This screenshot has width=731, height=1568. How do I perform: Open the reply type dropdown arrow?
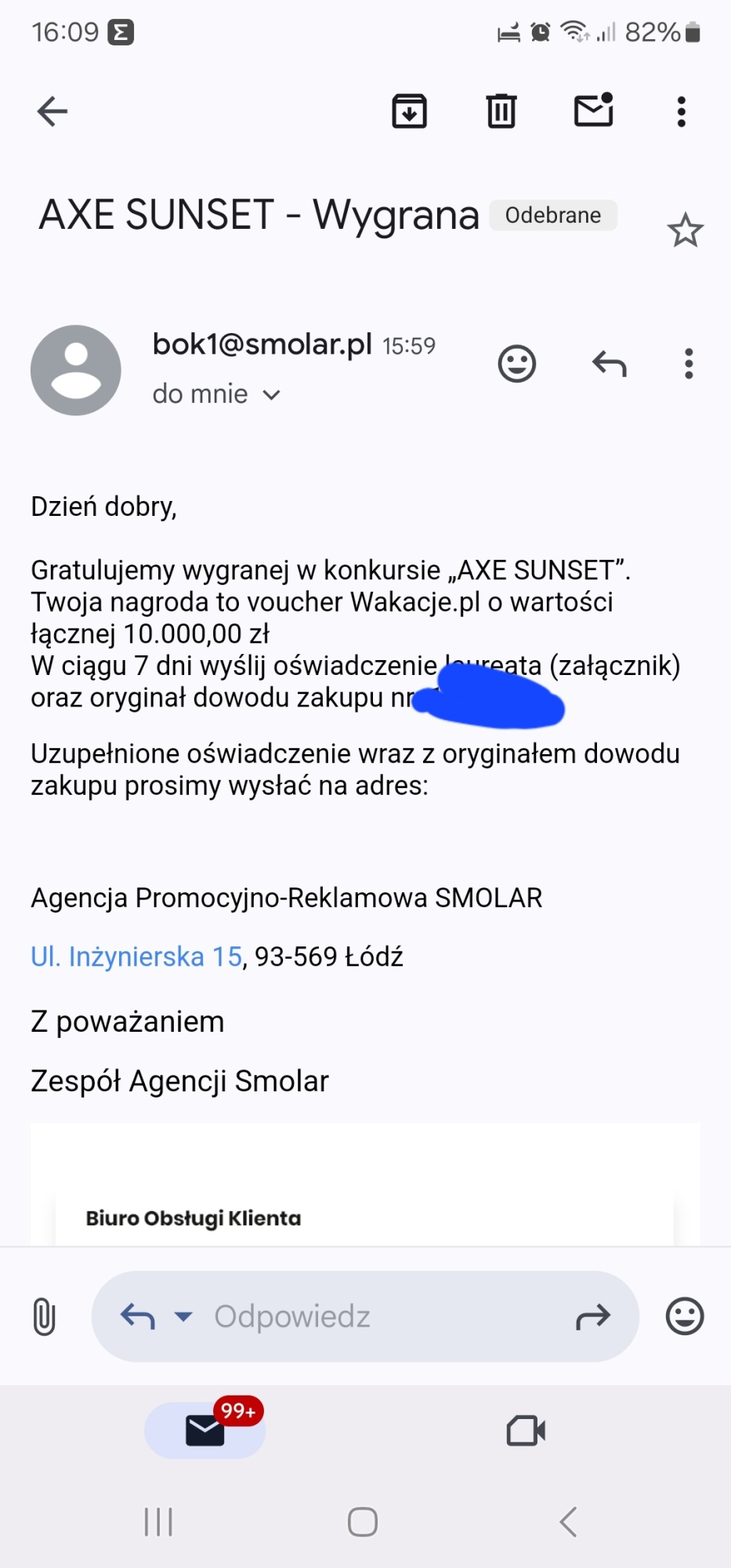pyautogui.click(x=183, y=1316)
